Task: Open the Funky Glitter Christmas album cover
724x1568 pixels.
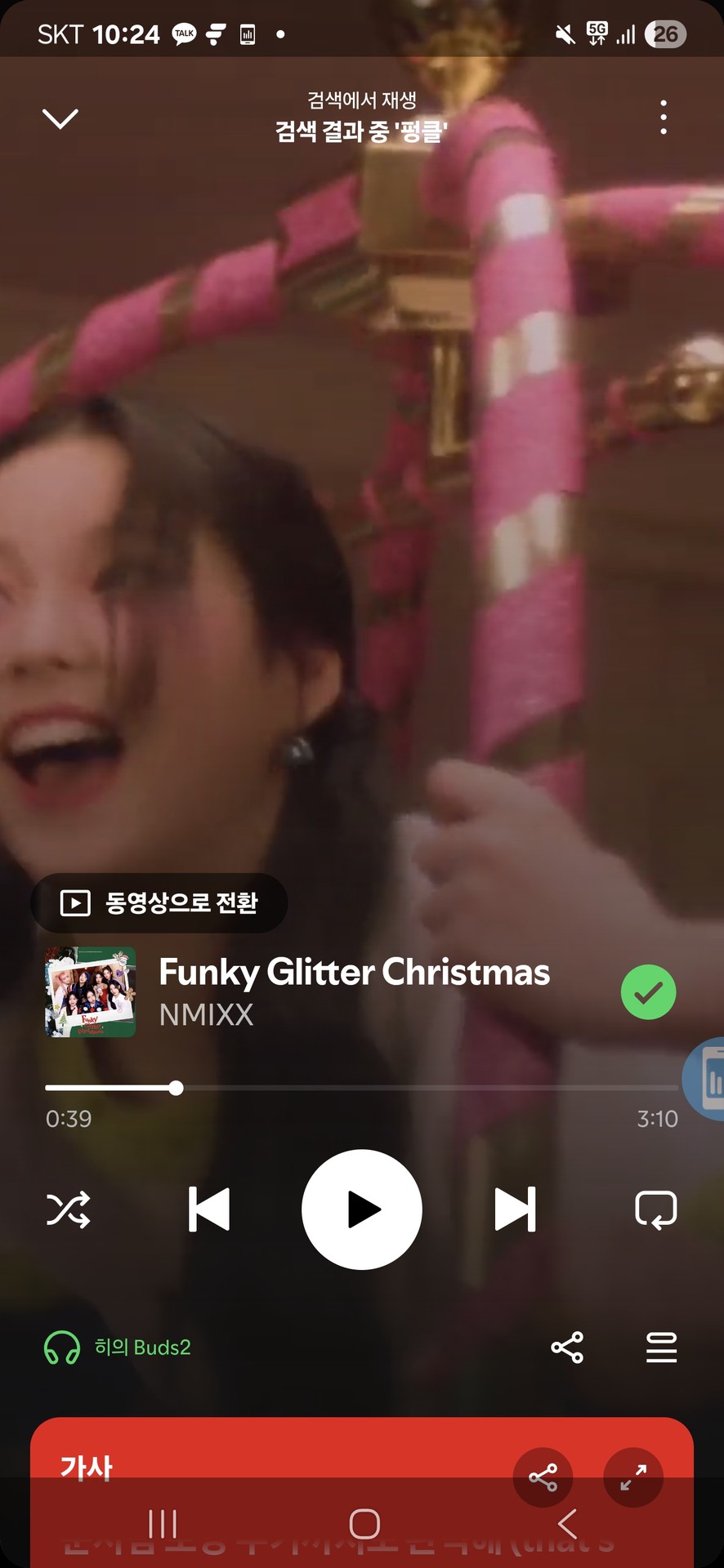Action: [90, 992]
